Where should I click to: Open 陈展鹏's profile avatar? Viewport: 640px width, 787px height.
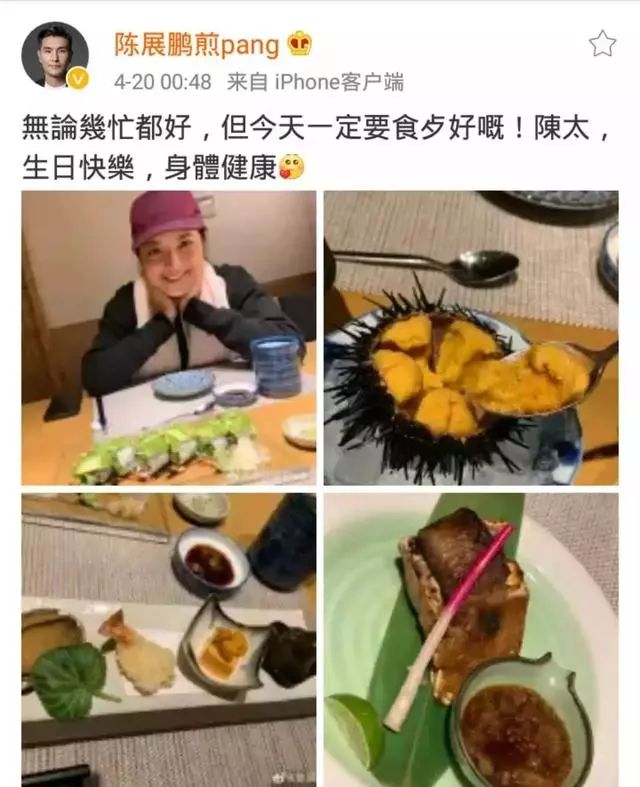pos(55,55)
